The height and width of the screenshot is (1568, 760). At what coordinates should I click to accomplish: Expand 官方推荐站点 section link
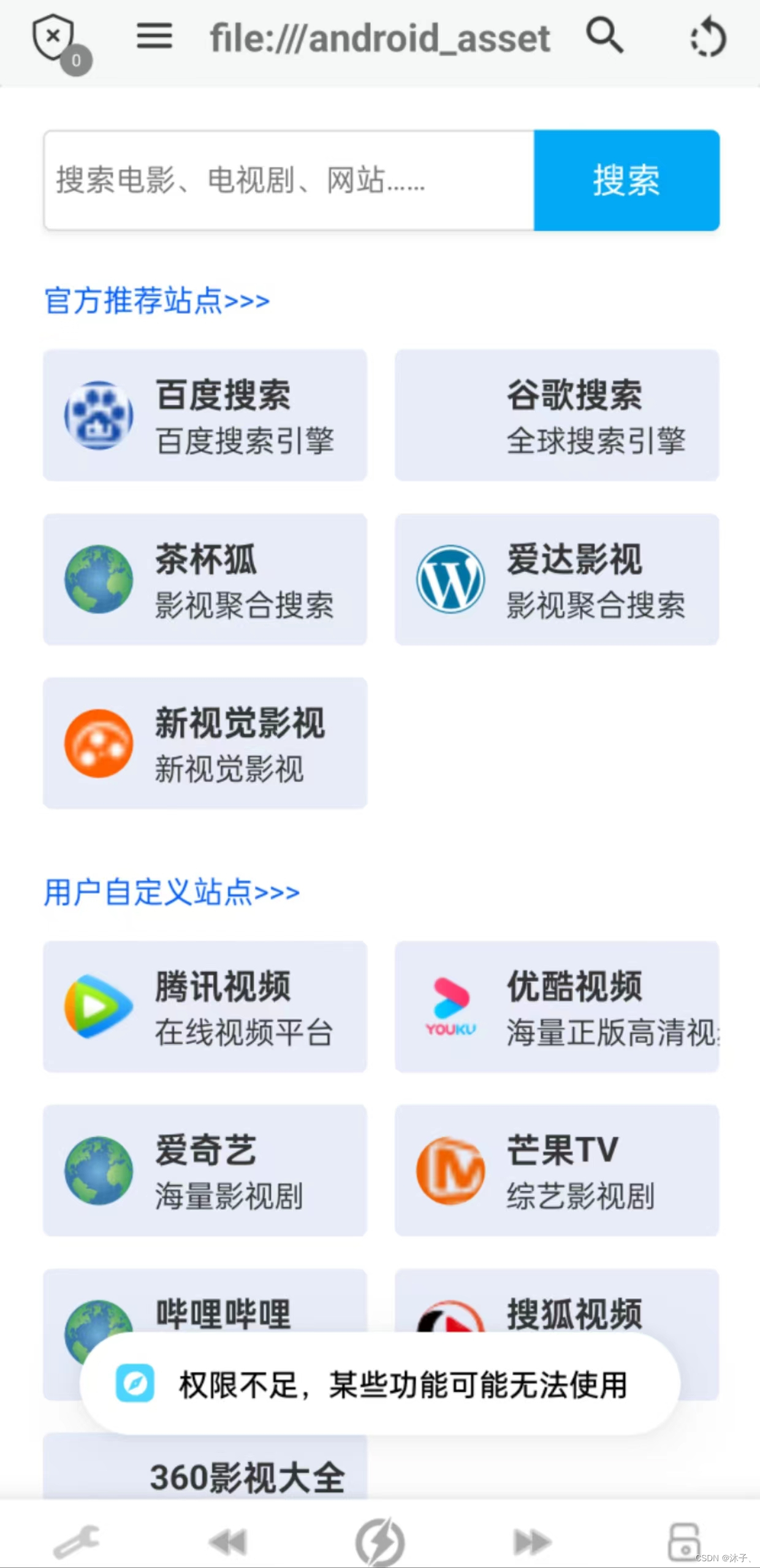point(156,301)
